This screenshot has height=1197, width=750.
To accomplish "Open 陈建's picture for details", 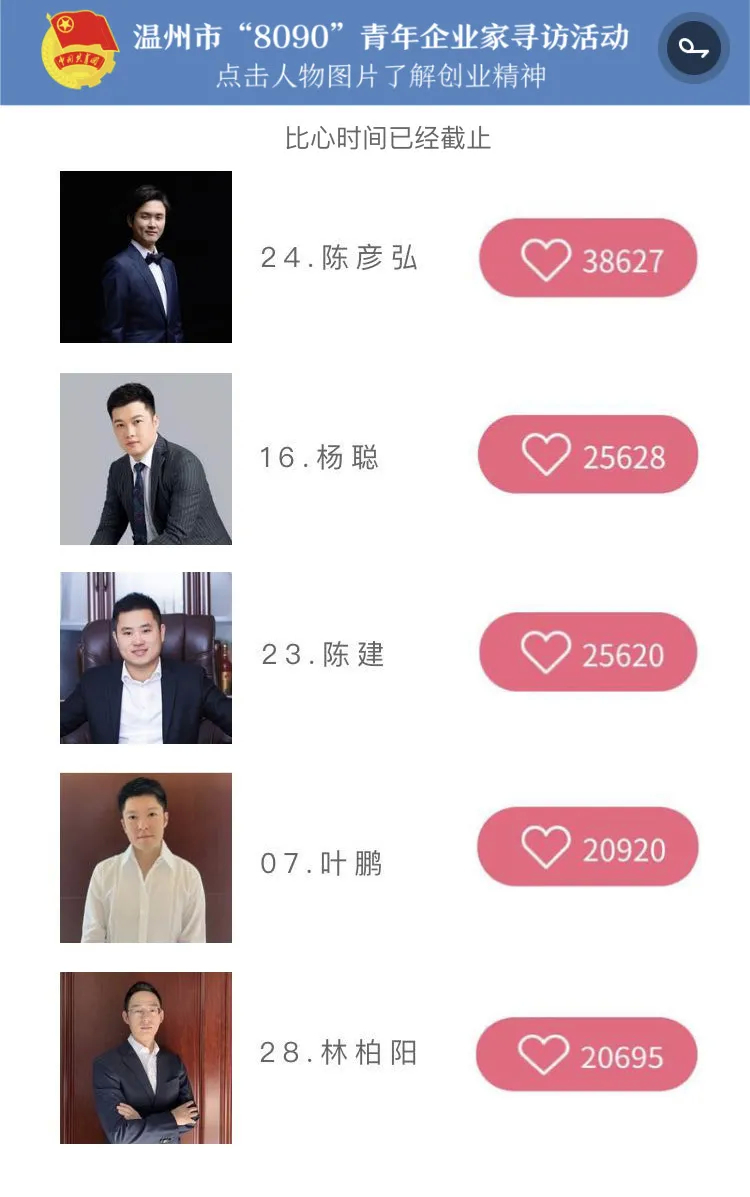I will (146, 657).
